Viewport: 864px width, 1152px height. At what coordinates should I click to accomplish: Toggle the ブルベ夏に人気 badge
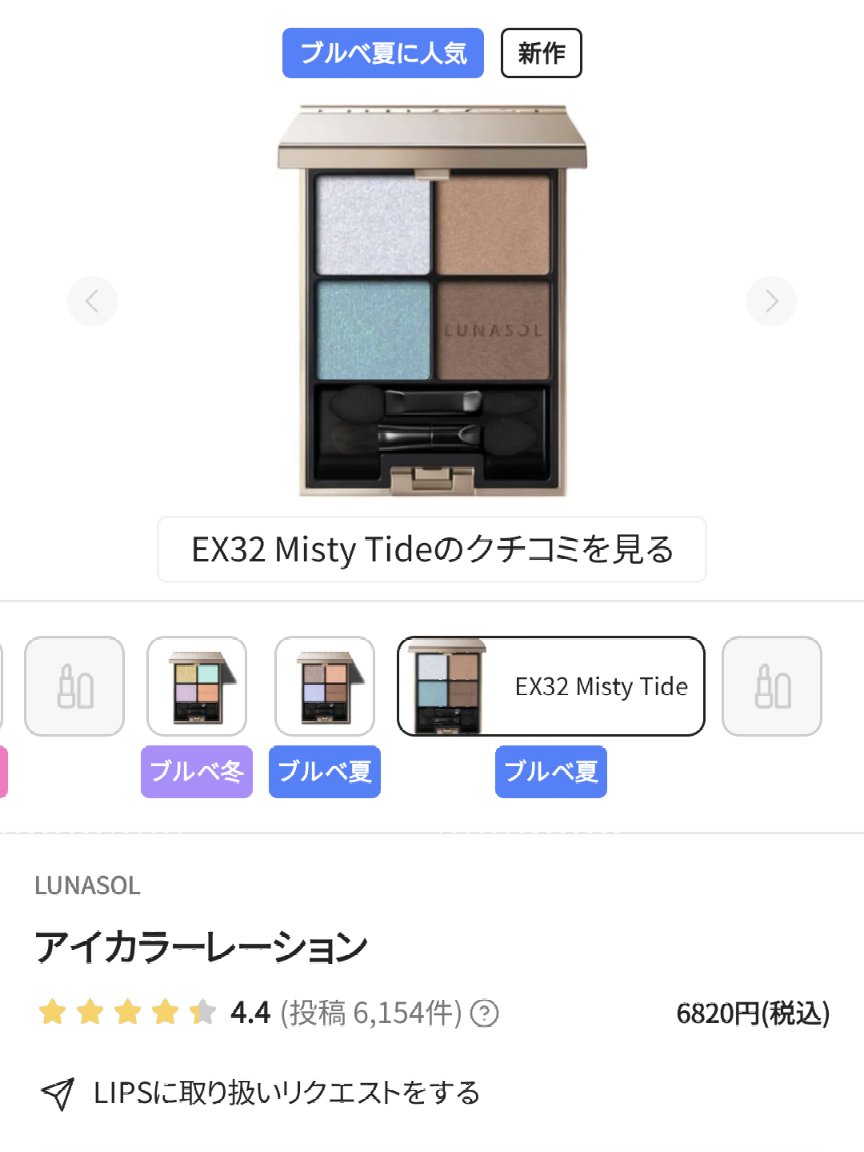click(383, 54)
